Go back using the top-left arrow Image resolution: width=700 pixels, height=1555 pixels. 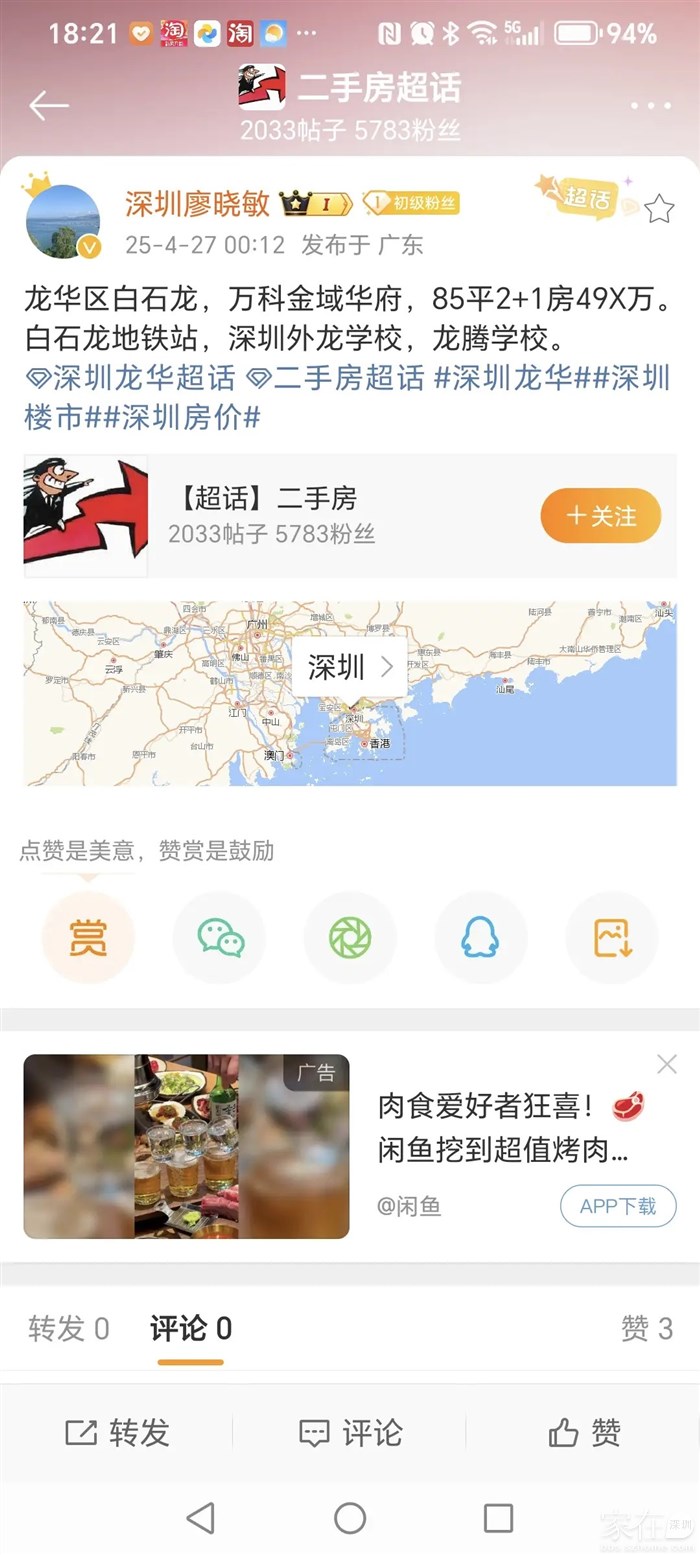(48, 105)
